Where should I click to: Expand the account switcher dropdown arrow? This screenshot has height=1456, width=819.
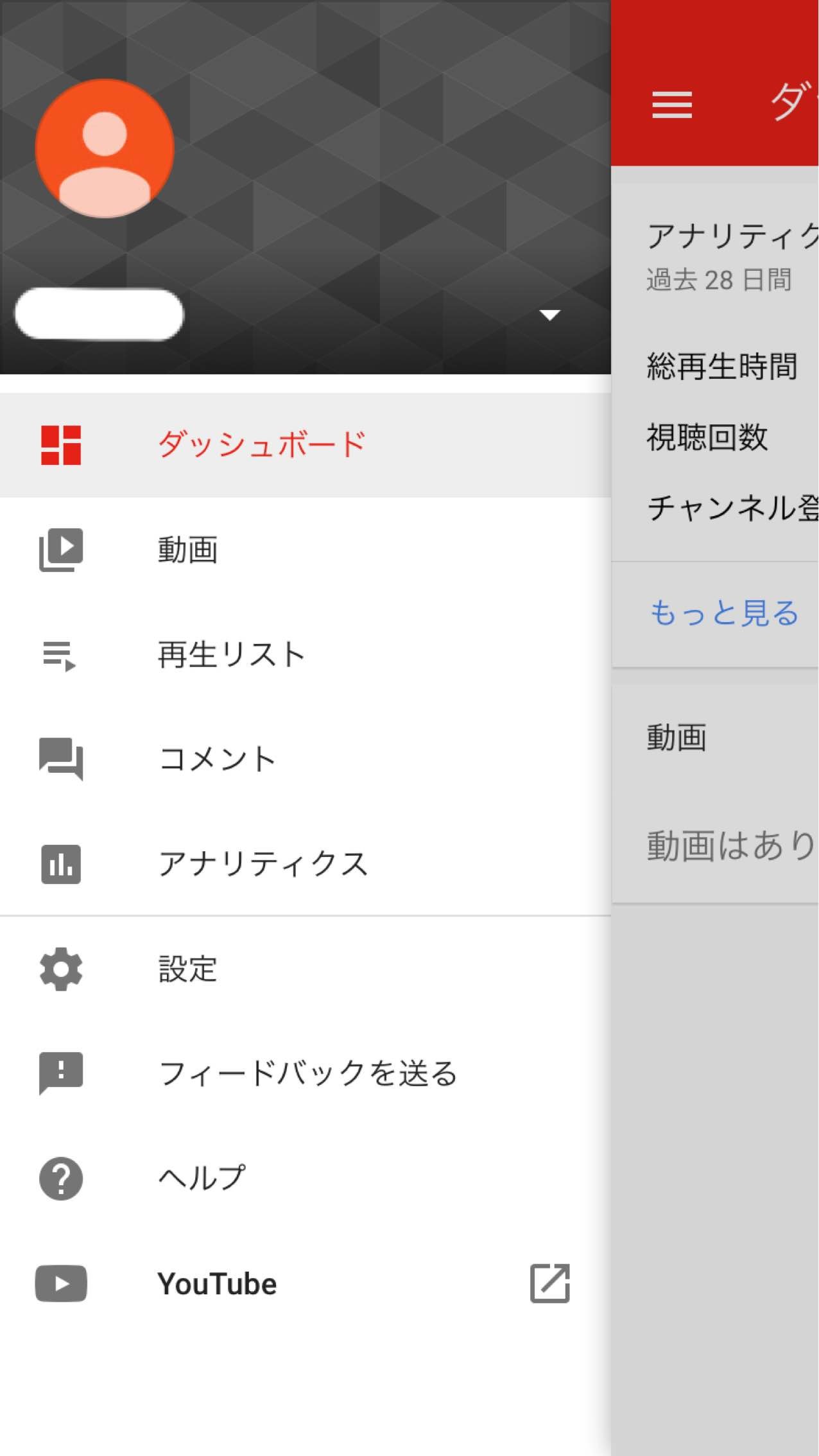point(549,315)
